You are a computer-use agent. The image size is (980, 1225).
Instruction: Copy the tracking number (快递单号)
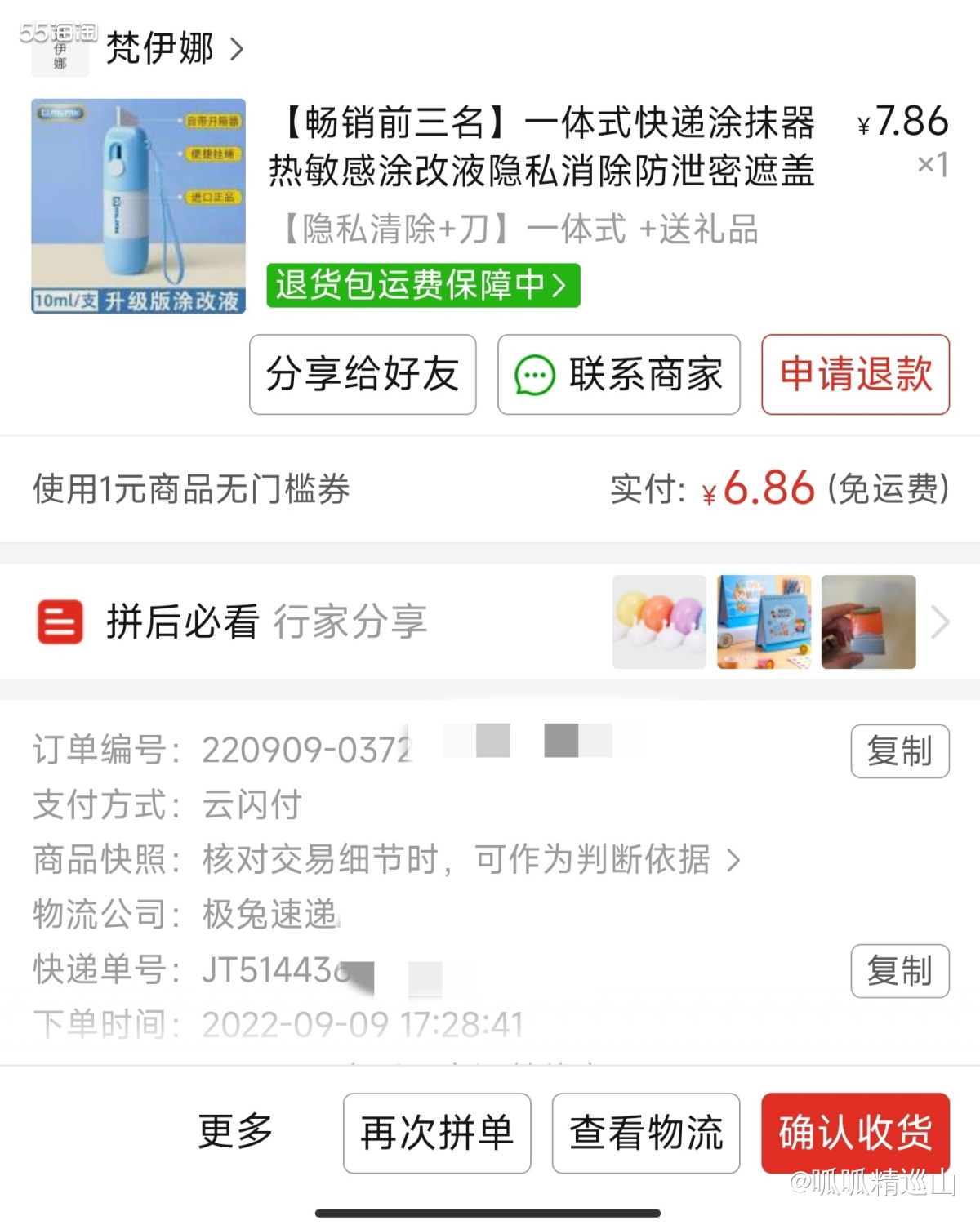(x=899, y=971)
